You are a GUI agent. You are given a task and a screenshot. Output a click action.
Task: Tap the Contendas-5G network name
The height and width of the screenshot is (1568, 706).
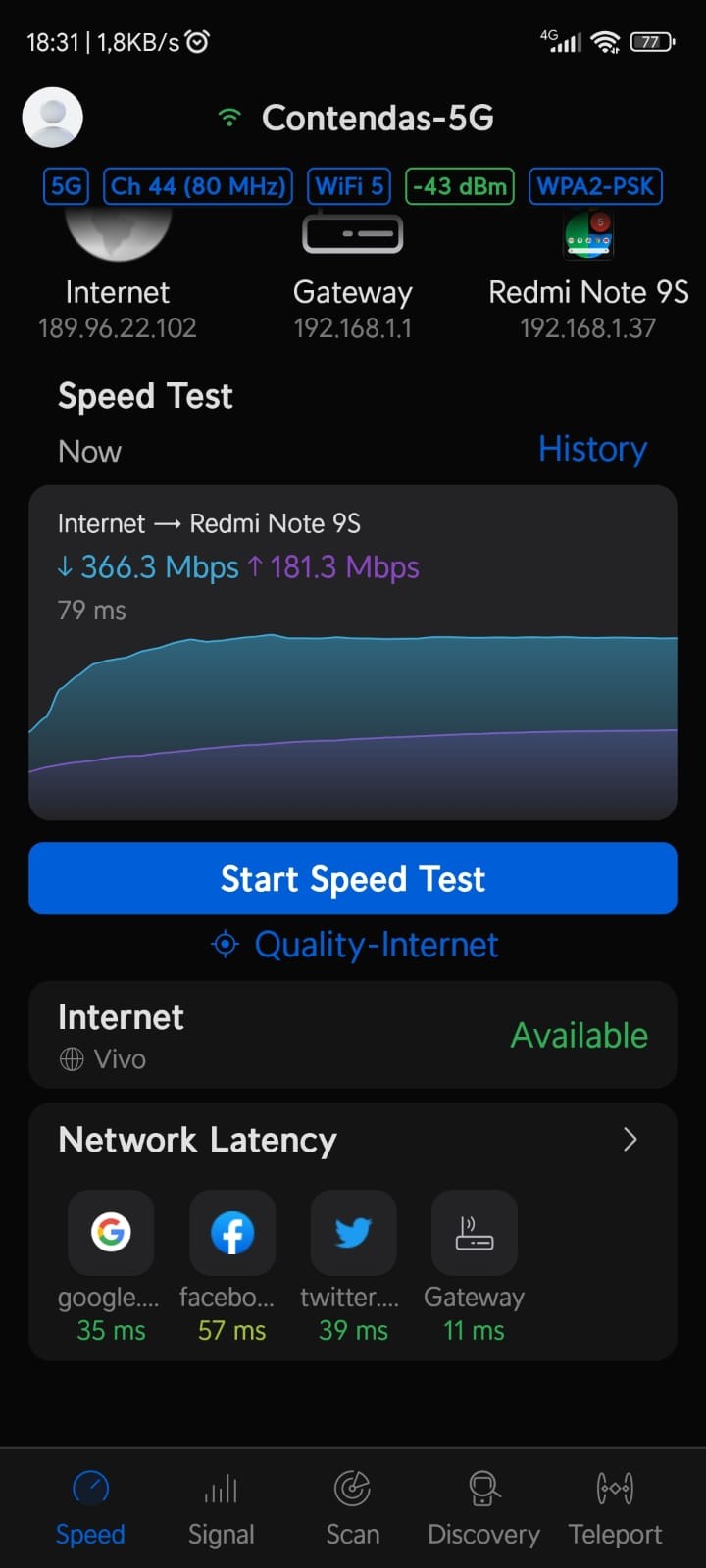point(377,119)
